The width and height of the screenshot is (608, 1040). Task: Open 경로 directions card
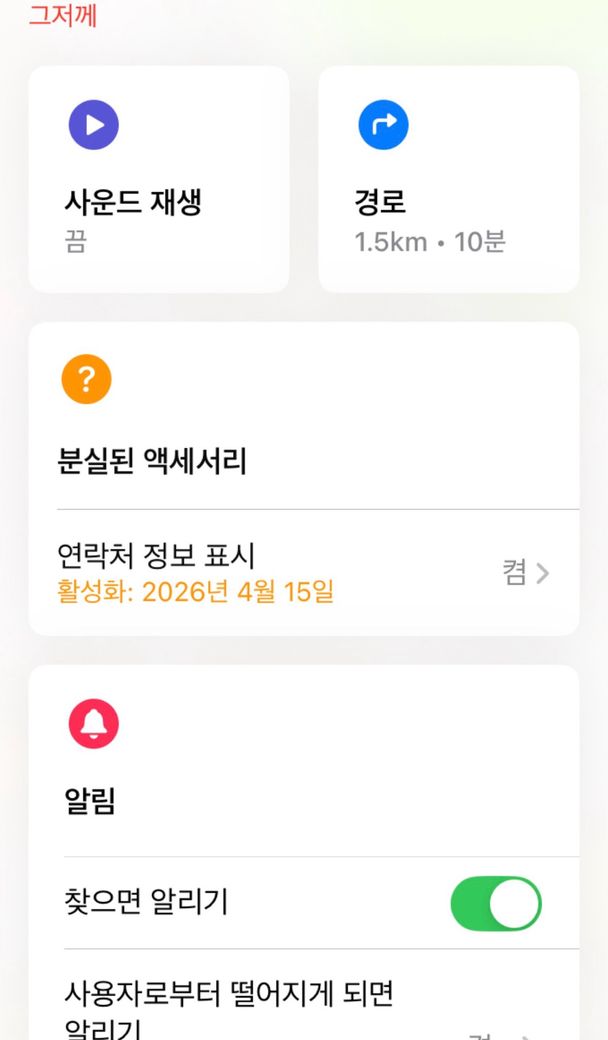click(x=448, y=180)
